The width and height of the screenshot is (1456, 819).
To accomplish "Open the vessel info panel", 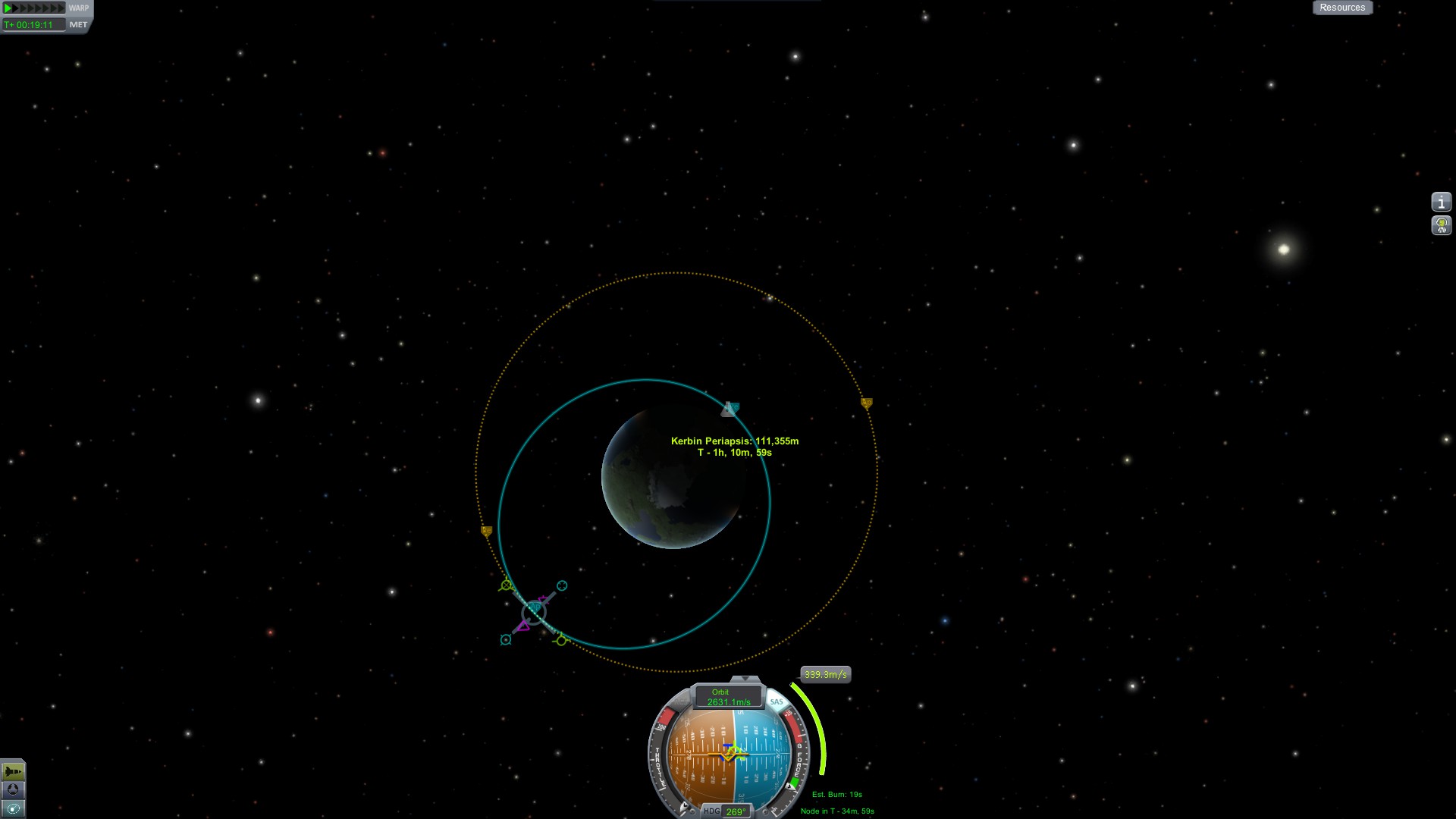I will tap(1441, 202).
